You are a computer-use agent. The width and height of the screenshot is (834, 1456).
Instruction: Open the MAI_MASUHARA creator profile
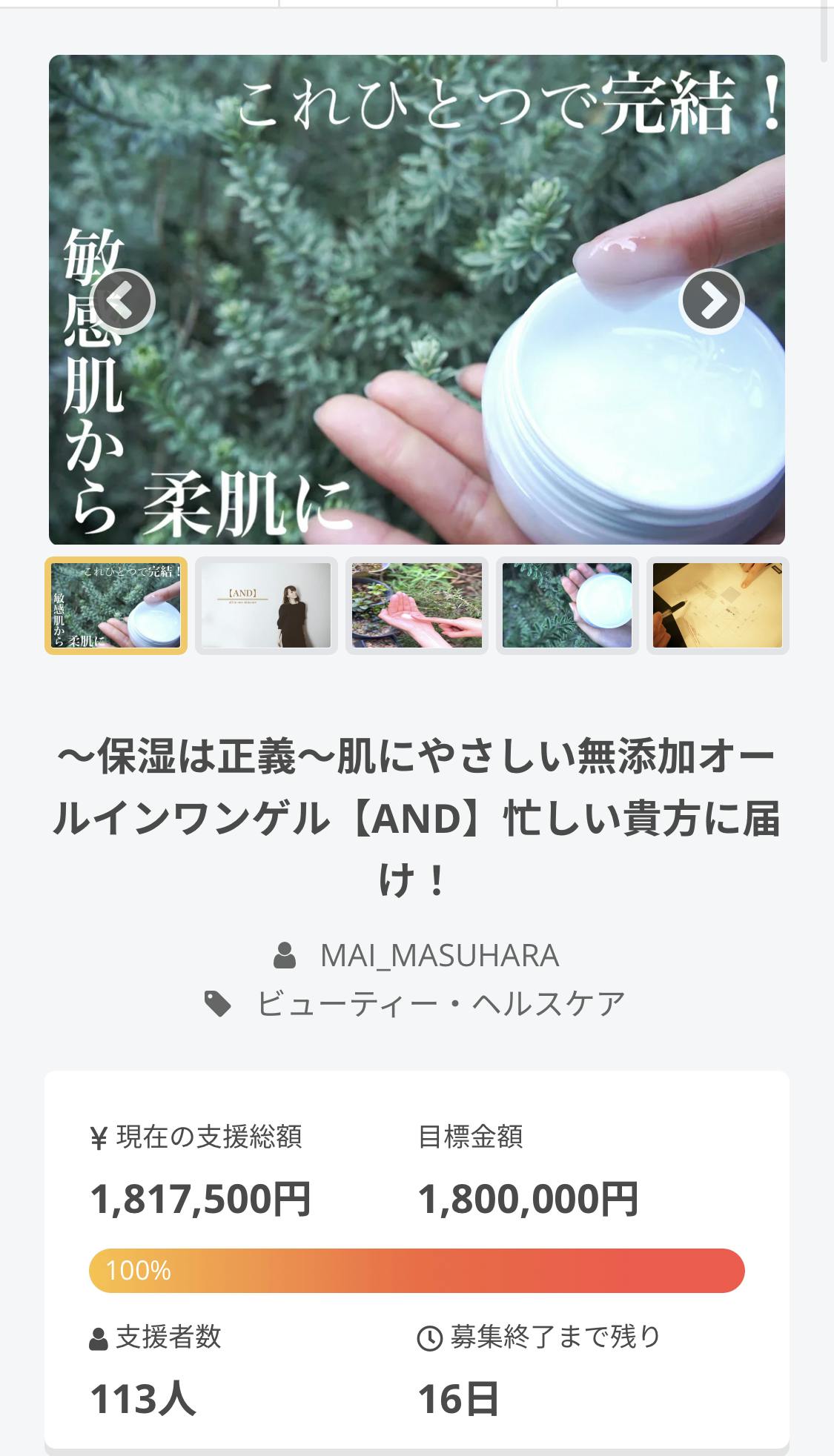pos(439,956)
